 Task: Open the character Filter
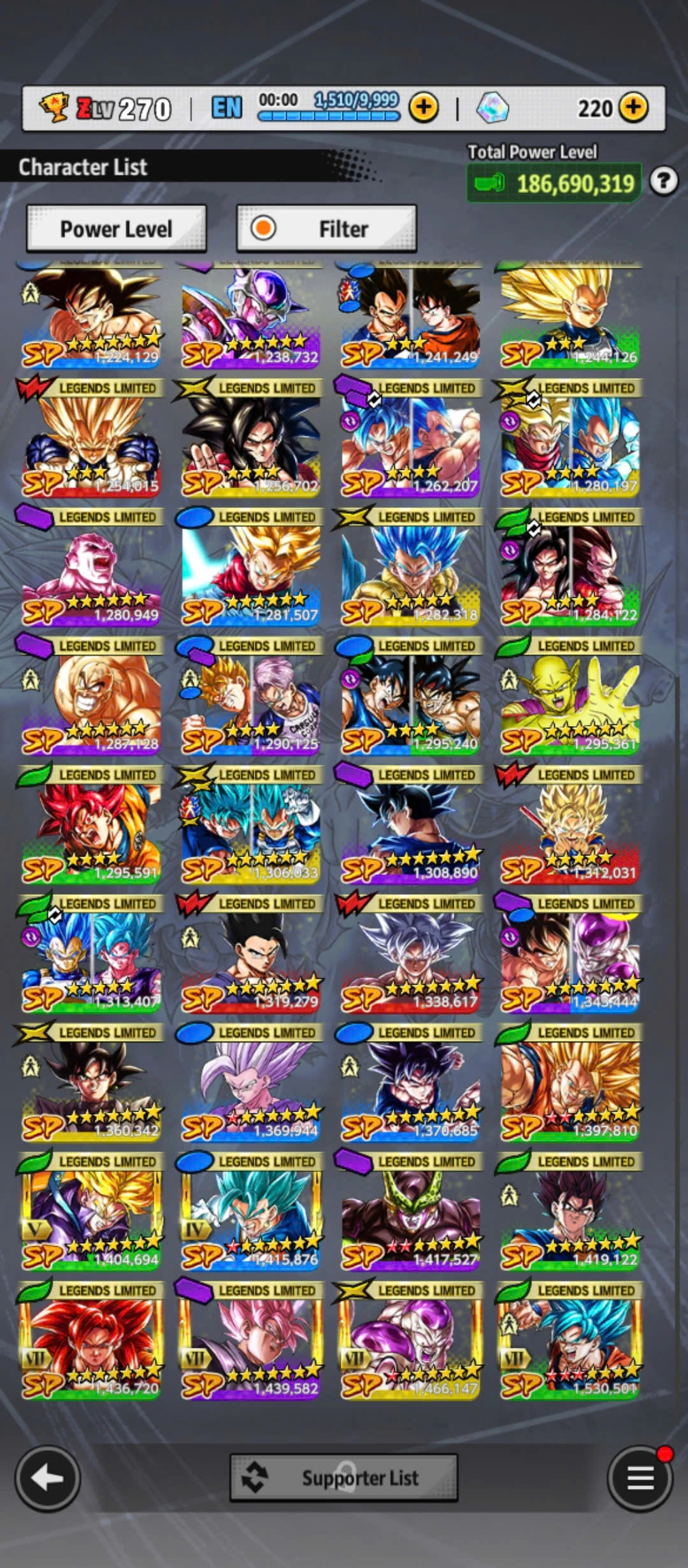tap(327, 229)
